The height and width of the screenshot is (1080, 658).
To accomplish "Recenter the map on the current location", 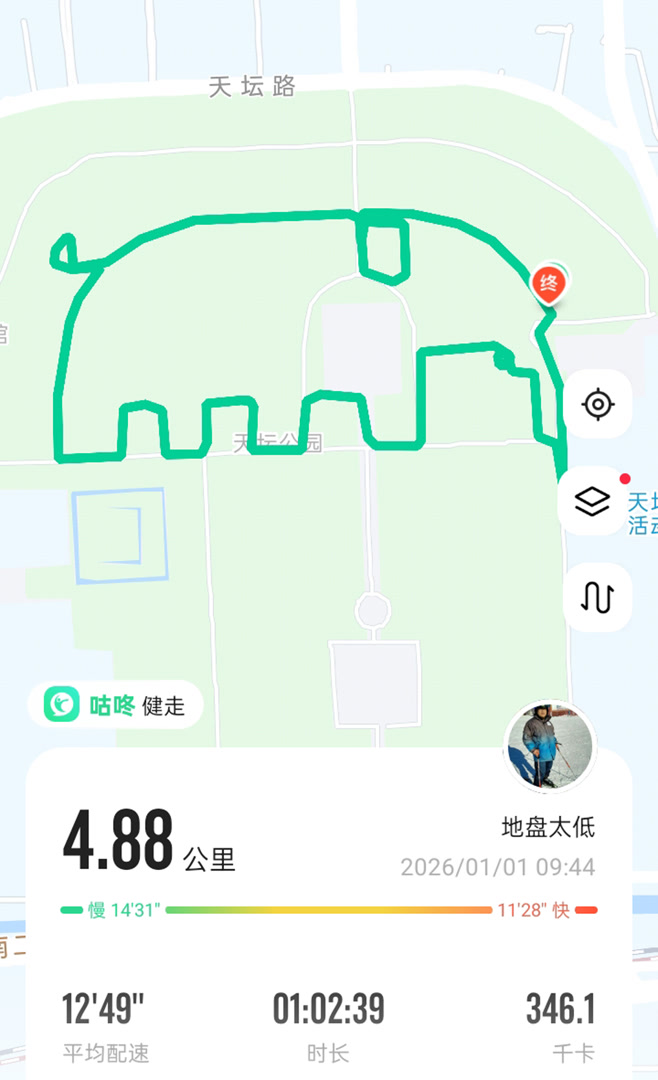I will 597,404.
